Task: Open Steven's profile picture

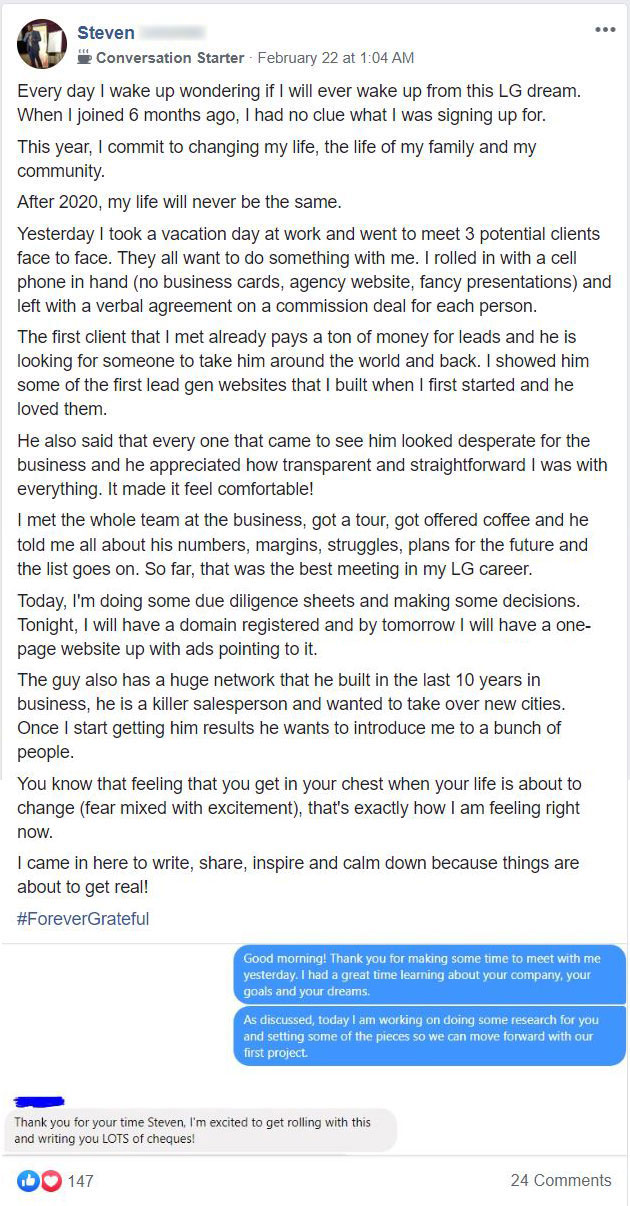Action: click(42, 44)
